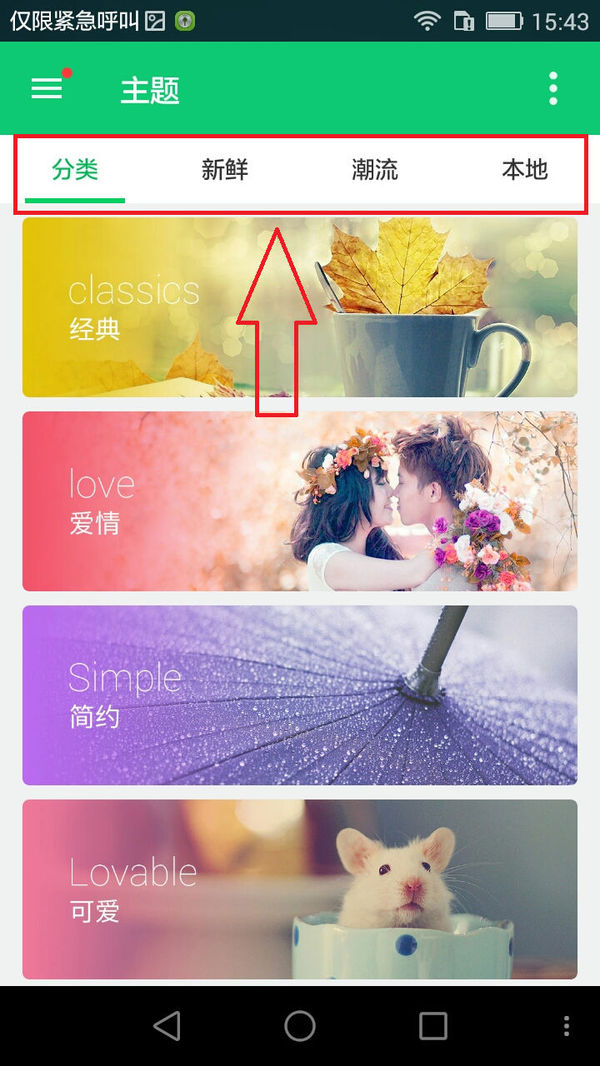The image size is (600, 1066).
Task: Browse the love 爱情 theme category
Action: coord(300,501)
